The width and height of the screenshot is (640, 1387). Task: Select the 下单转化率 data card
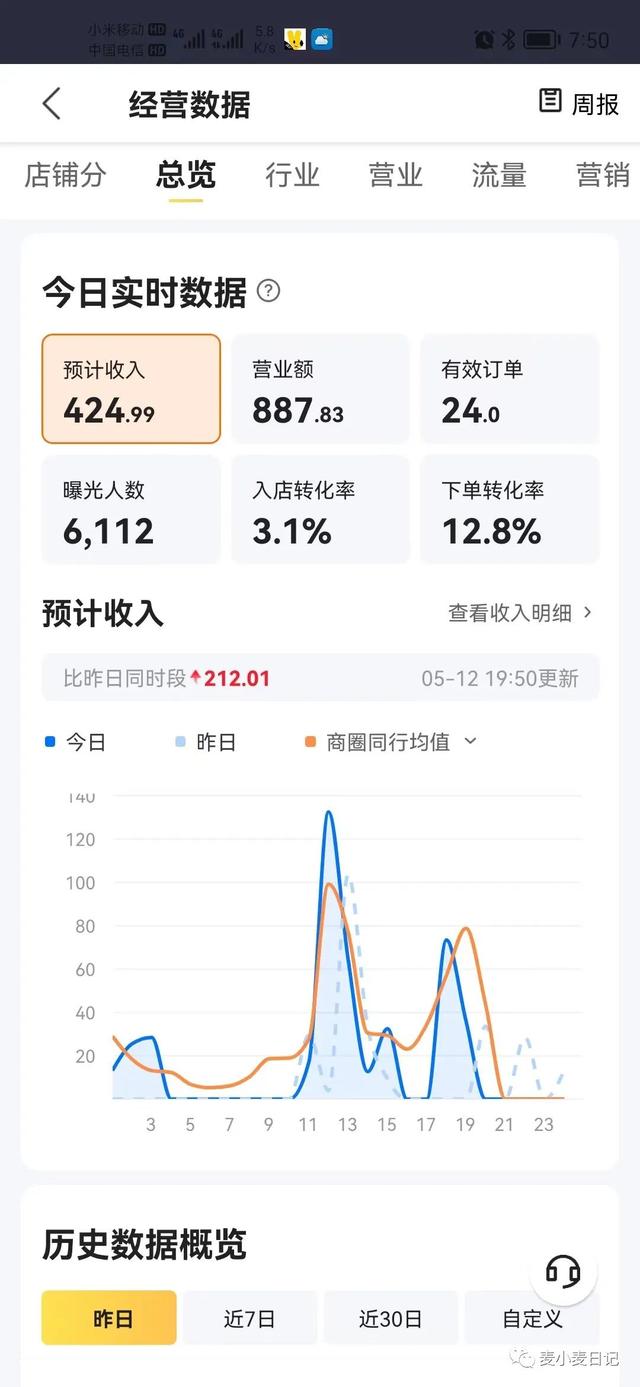[509, 510]
